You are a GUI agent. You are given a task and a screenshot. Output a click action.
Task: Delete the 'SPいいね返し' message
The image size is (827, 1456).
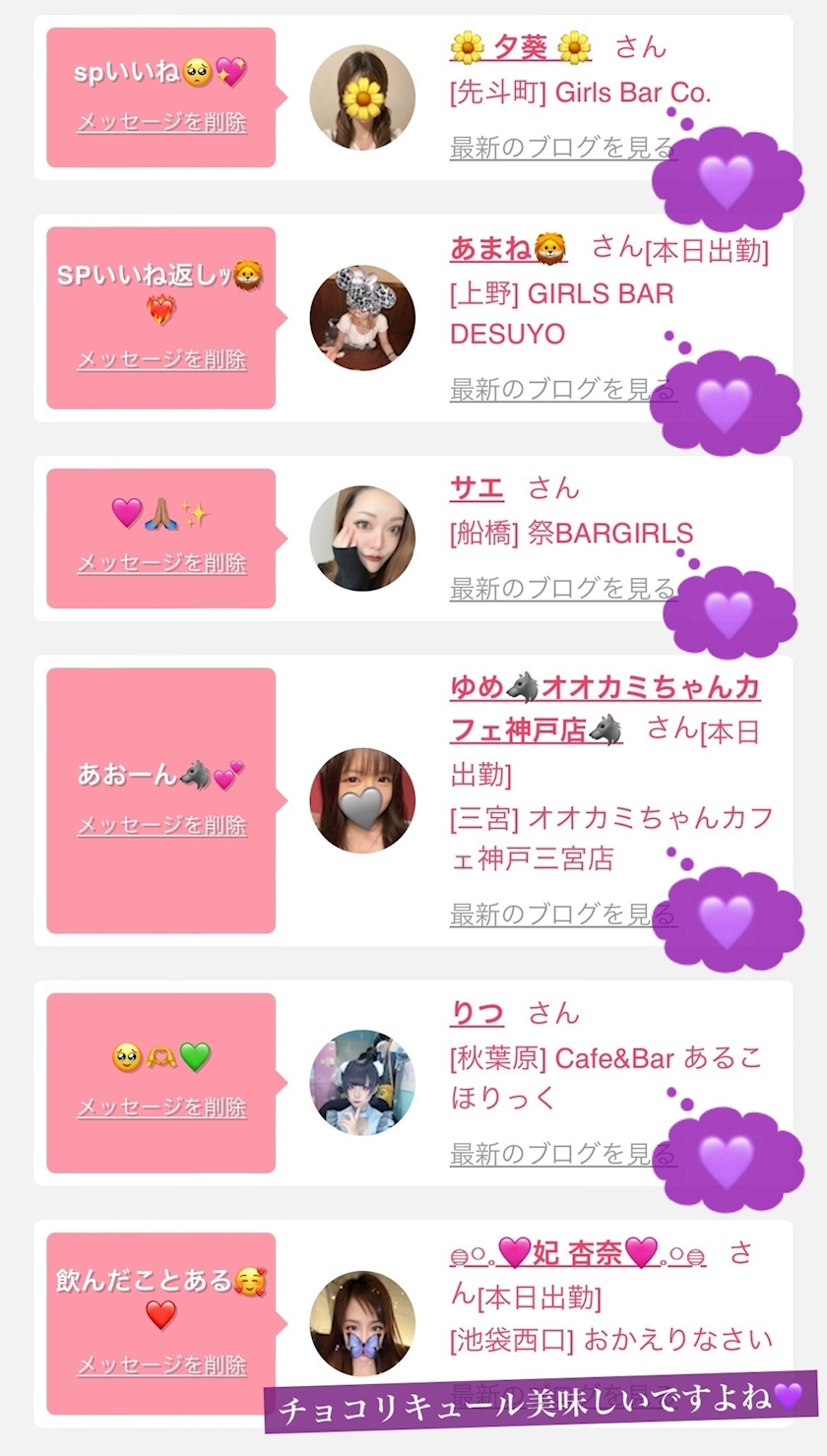coord(161,359)
